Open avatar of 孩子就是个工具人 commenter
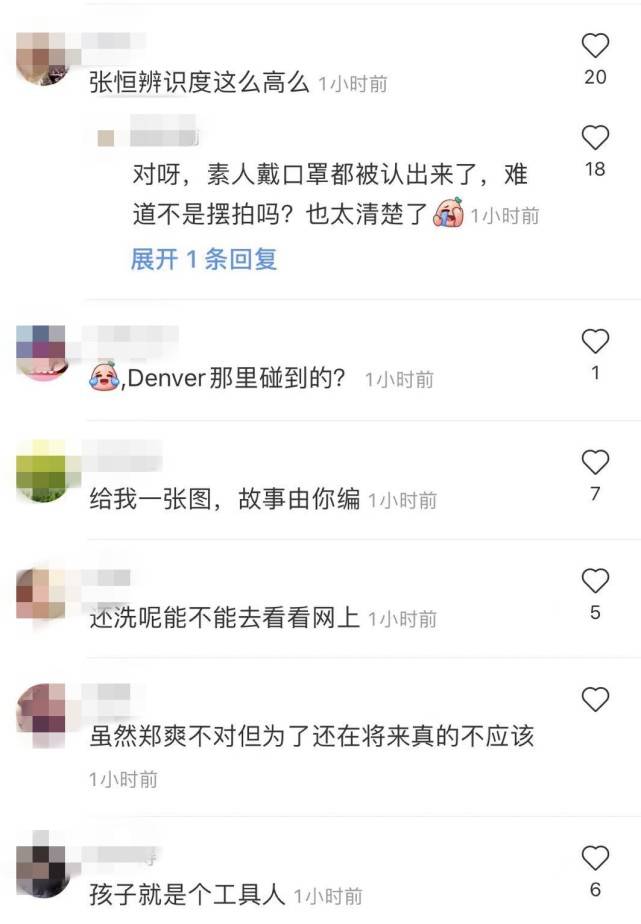Image resolution: width=641 pixels, height=924 pixels. 43,867
